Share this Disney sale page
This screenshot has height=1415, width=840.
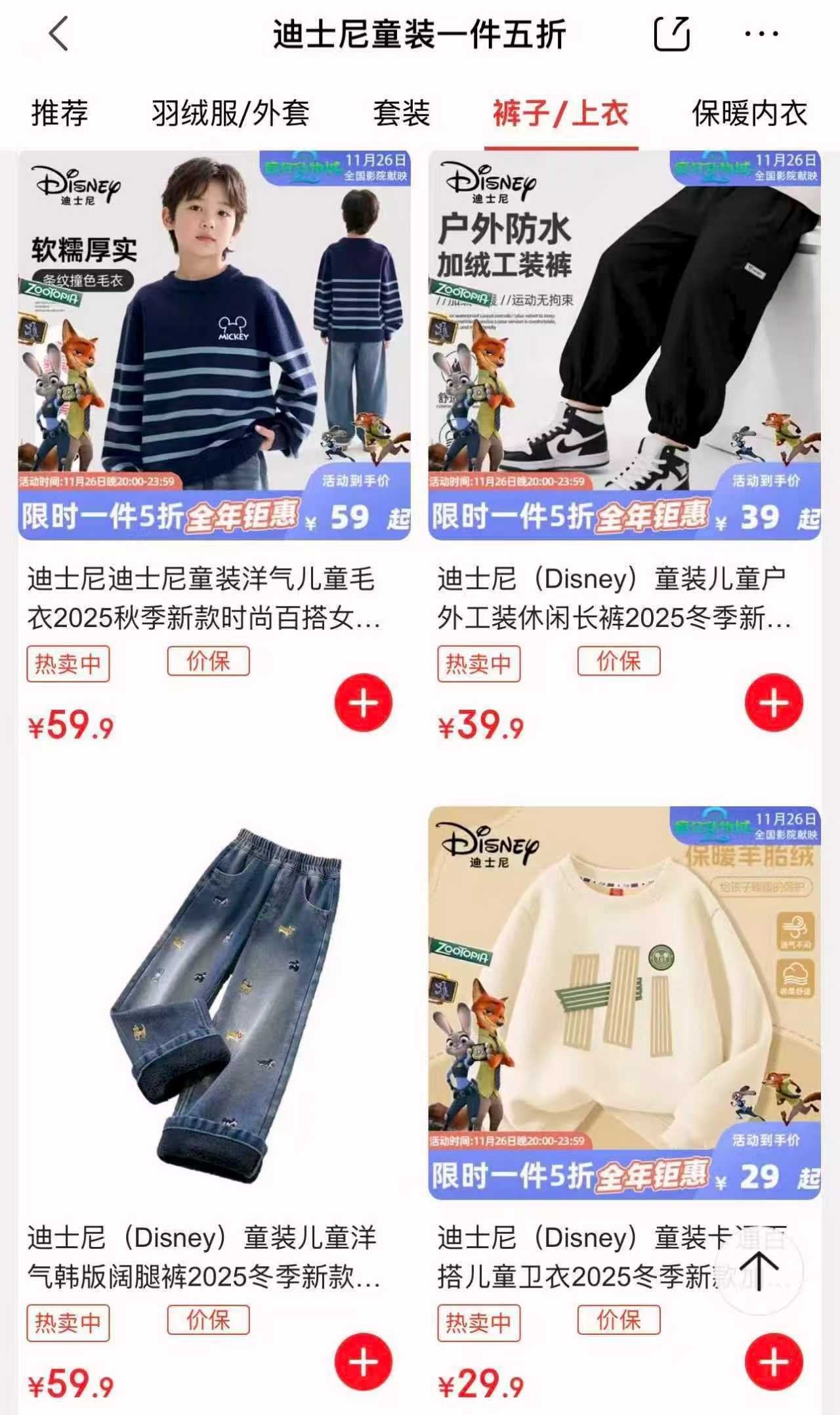pos(672,34)
